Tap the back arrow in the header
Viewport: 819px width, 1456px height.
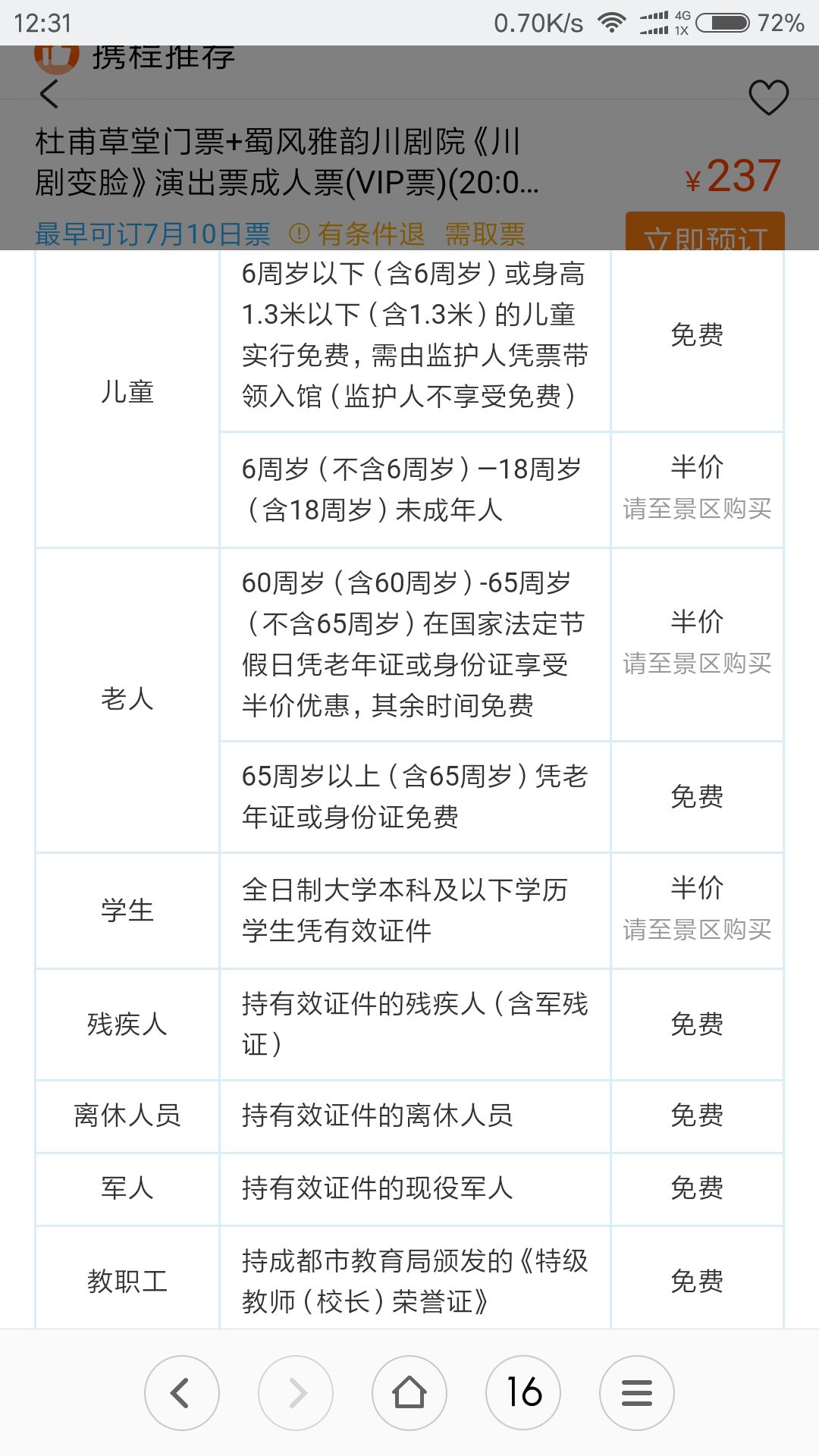(x=49, y=94)
